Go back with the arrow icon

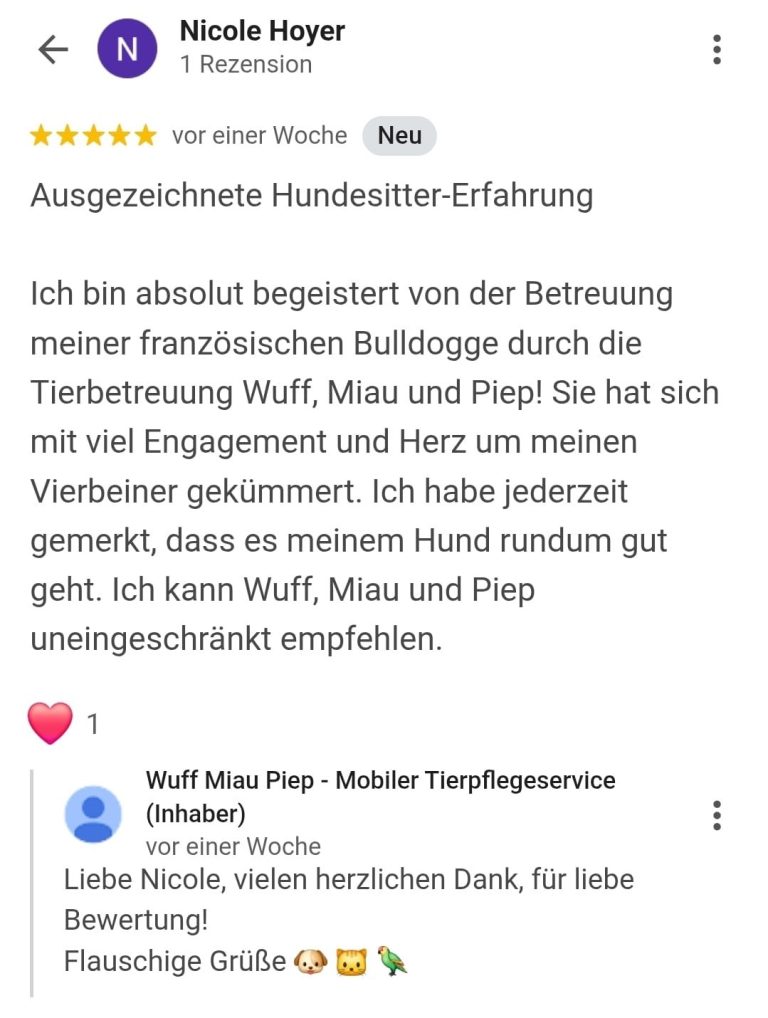pos(53,49)
